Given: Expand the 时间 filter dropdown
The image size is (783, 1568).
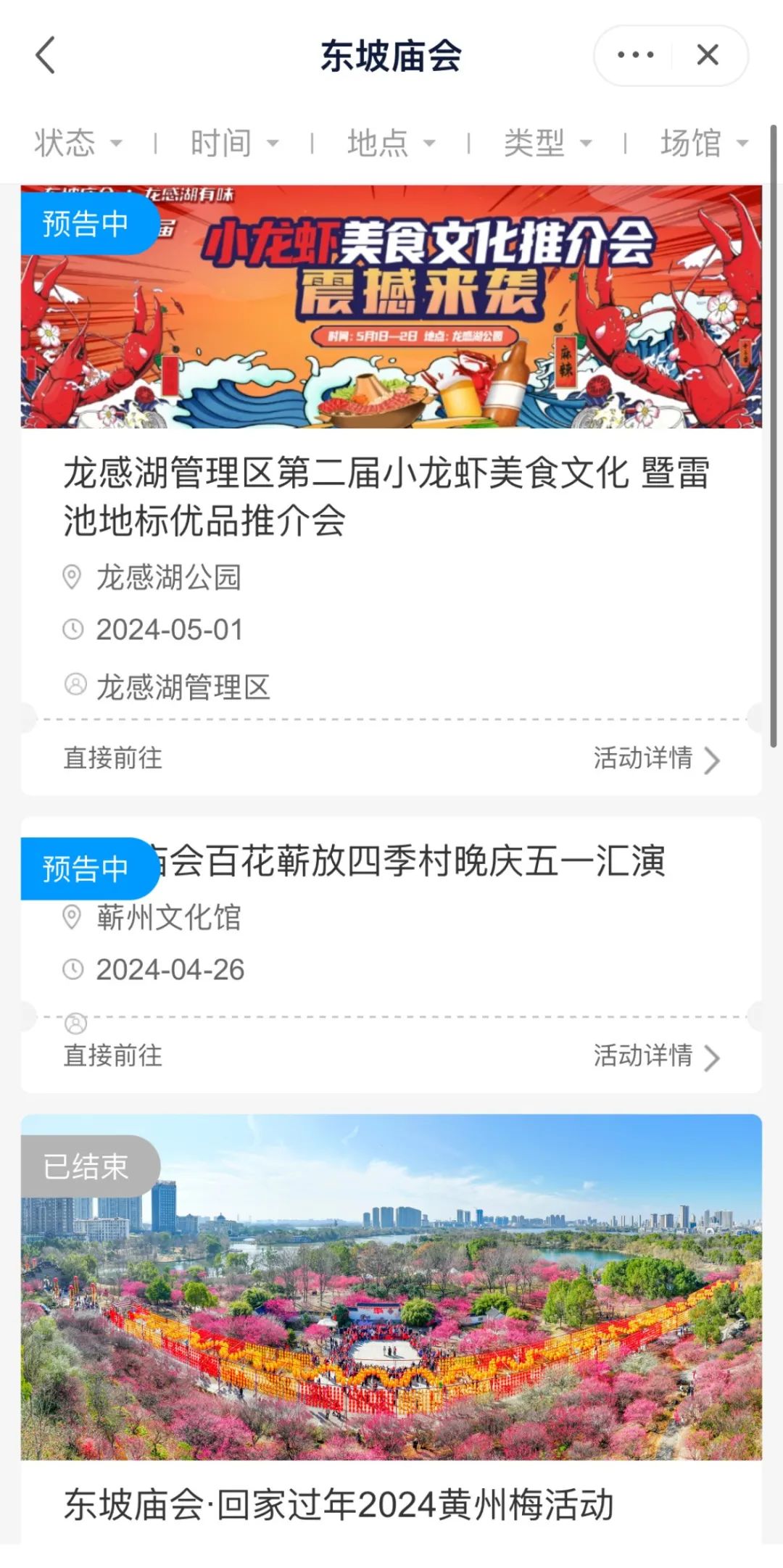Looking at the screenshot, I should (234, 143).
